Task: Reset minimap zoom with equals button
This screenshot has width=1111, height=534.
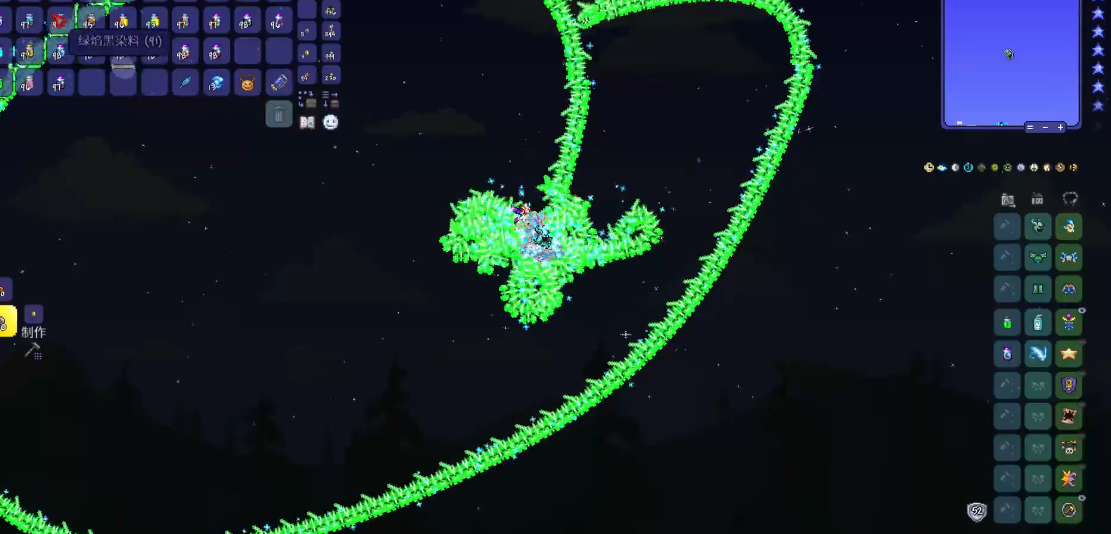Action: 1030,127
